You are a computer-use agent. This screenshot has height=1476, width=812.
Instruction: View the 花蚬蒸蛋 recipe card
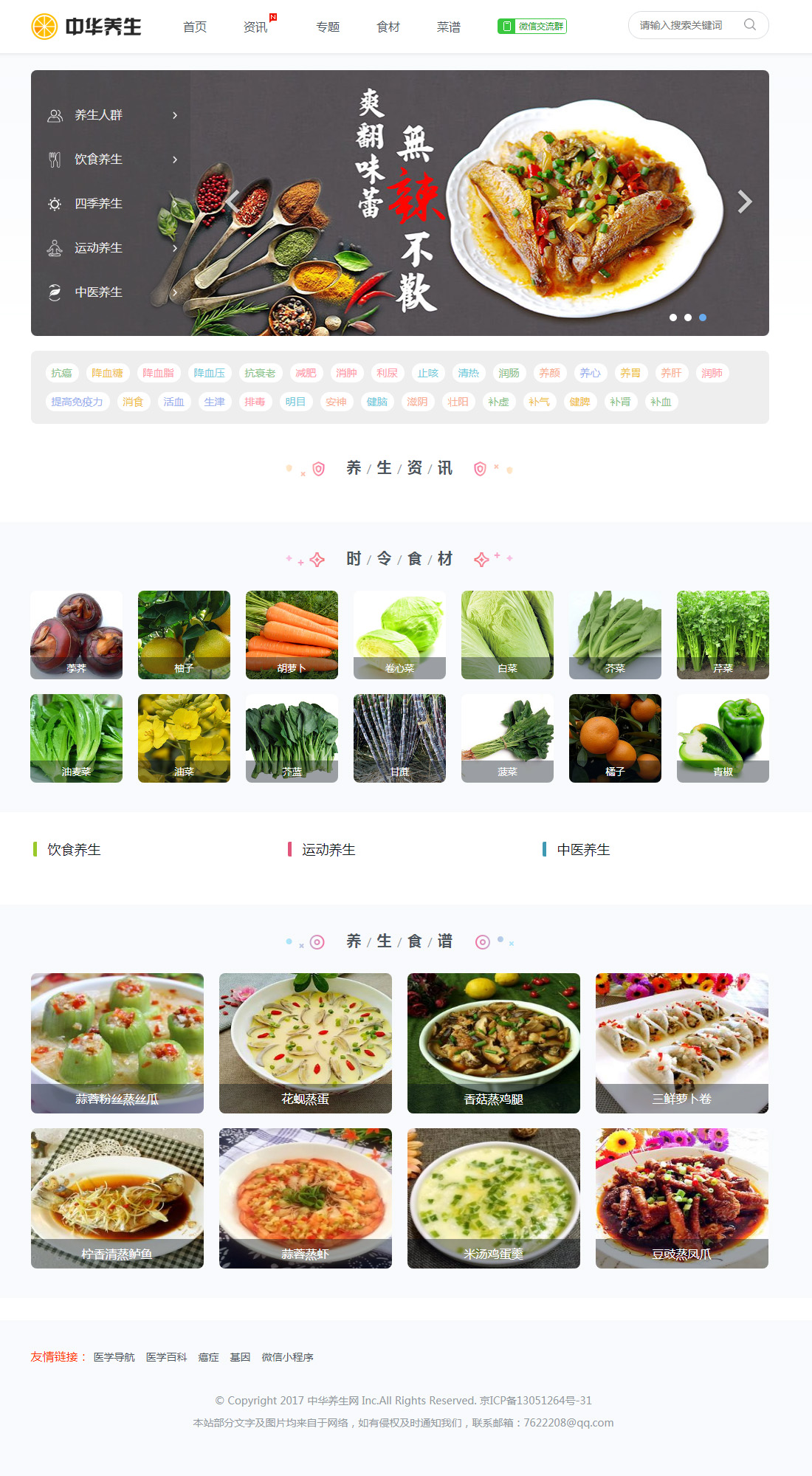(306, 1043)
